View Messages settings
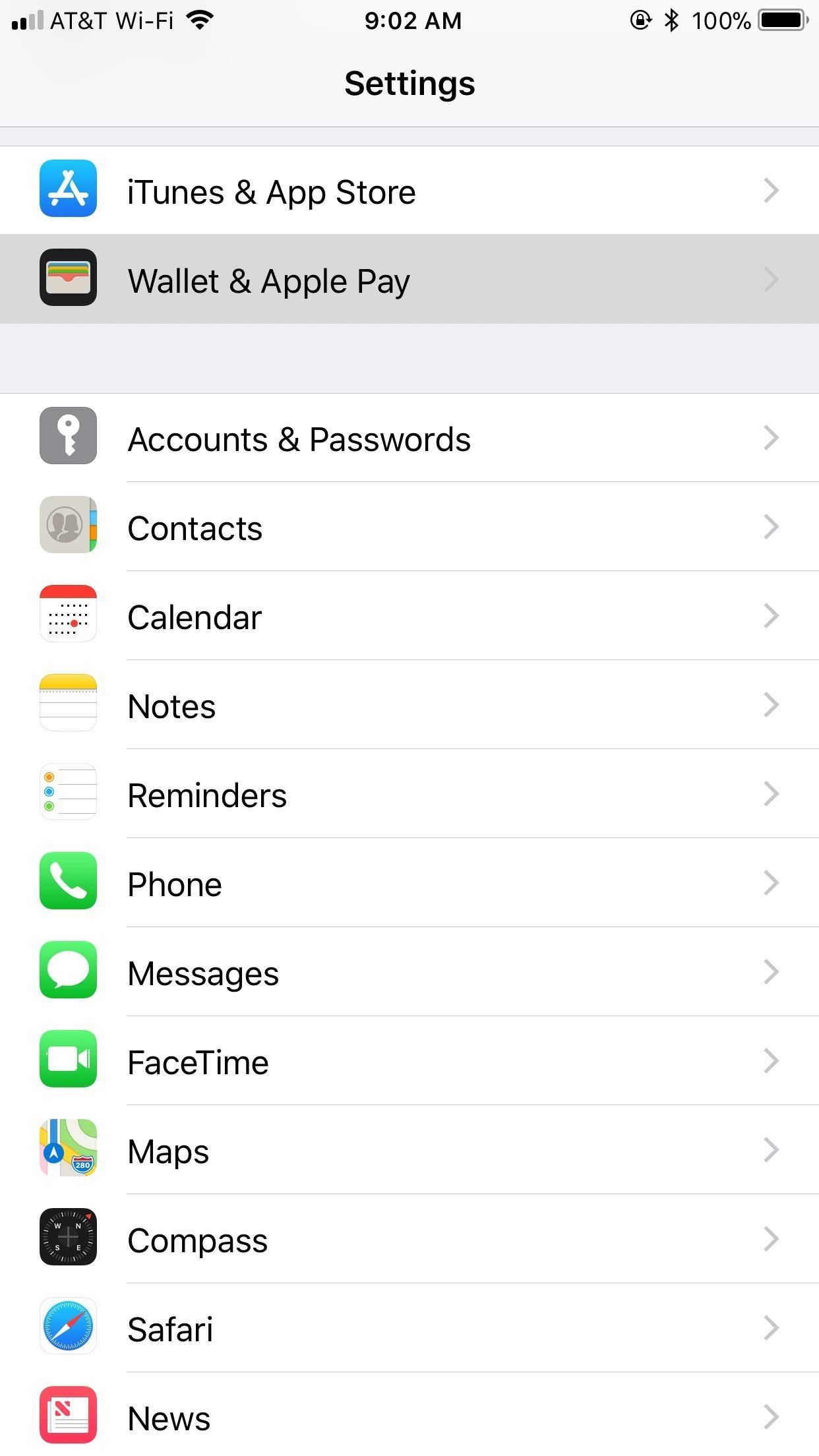Viewport: 819px width, 1456px height. pyautogui.click(x=409, y=973)
